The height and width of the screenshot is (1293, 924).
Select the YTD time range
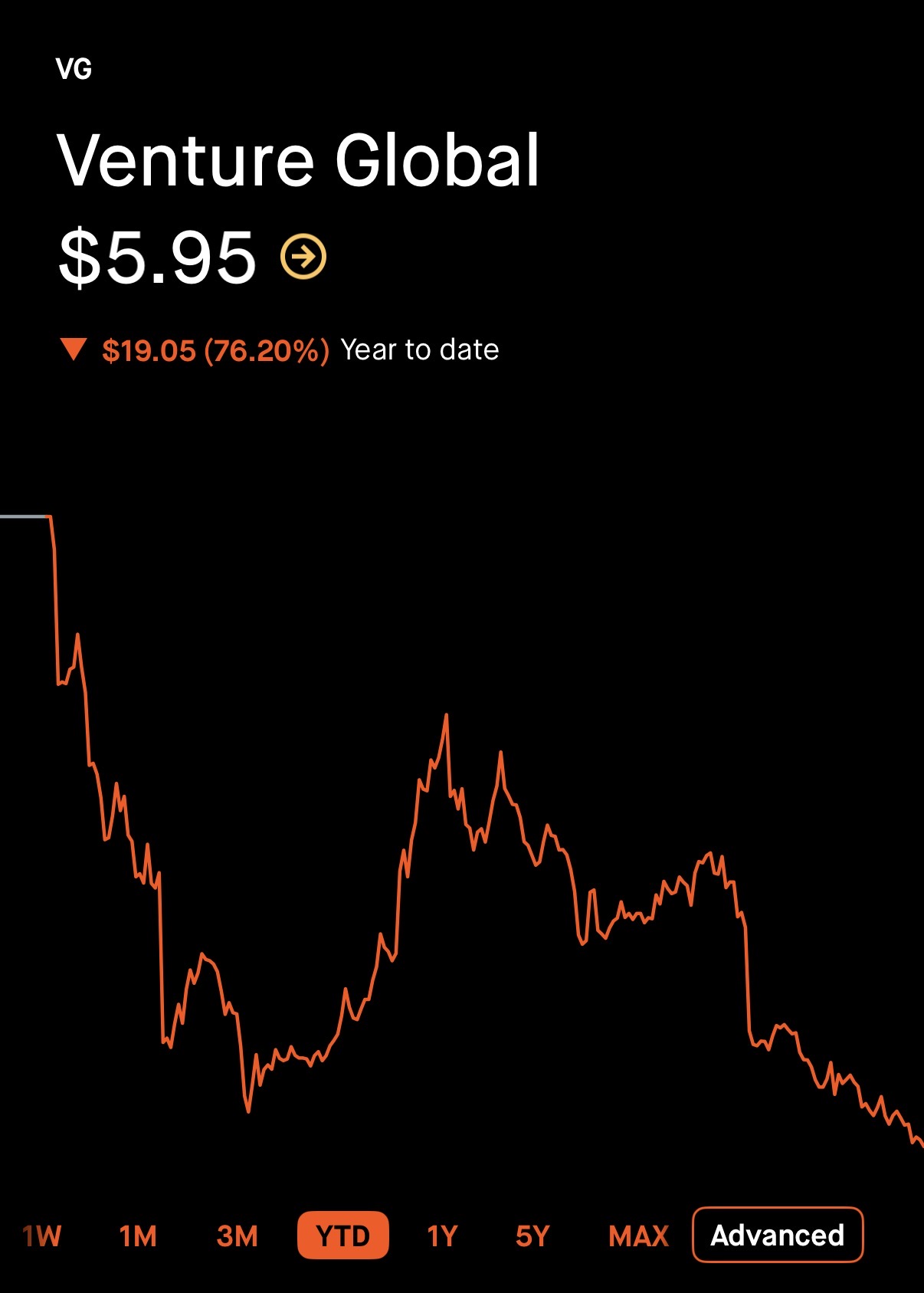(342, 1236)
